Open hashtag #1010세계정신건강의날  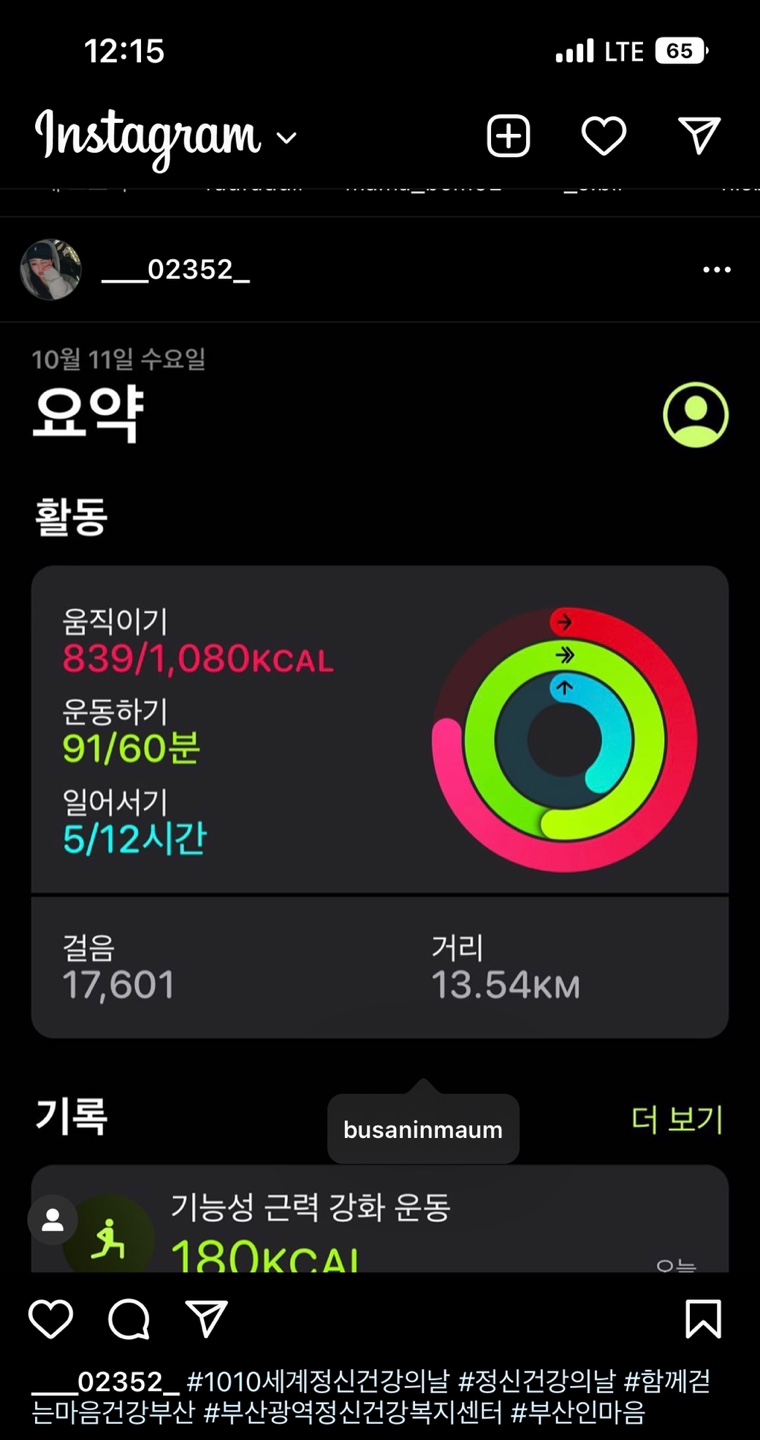tap(318, 1382)
